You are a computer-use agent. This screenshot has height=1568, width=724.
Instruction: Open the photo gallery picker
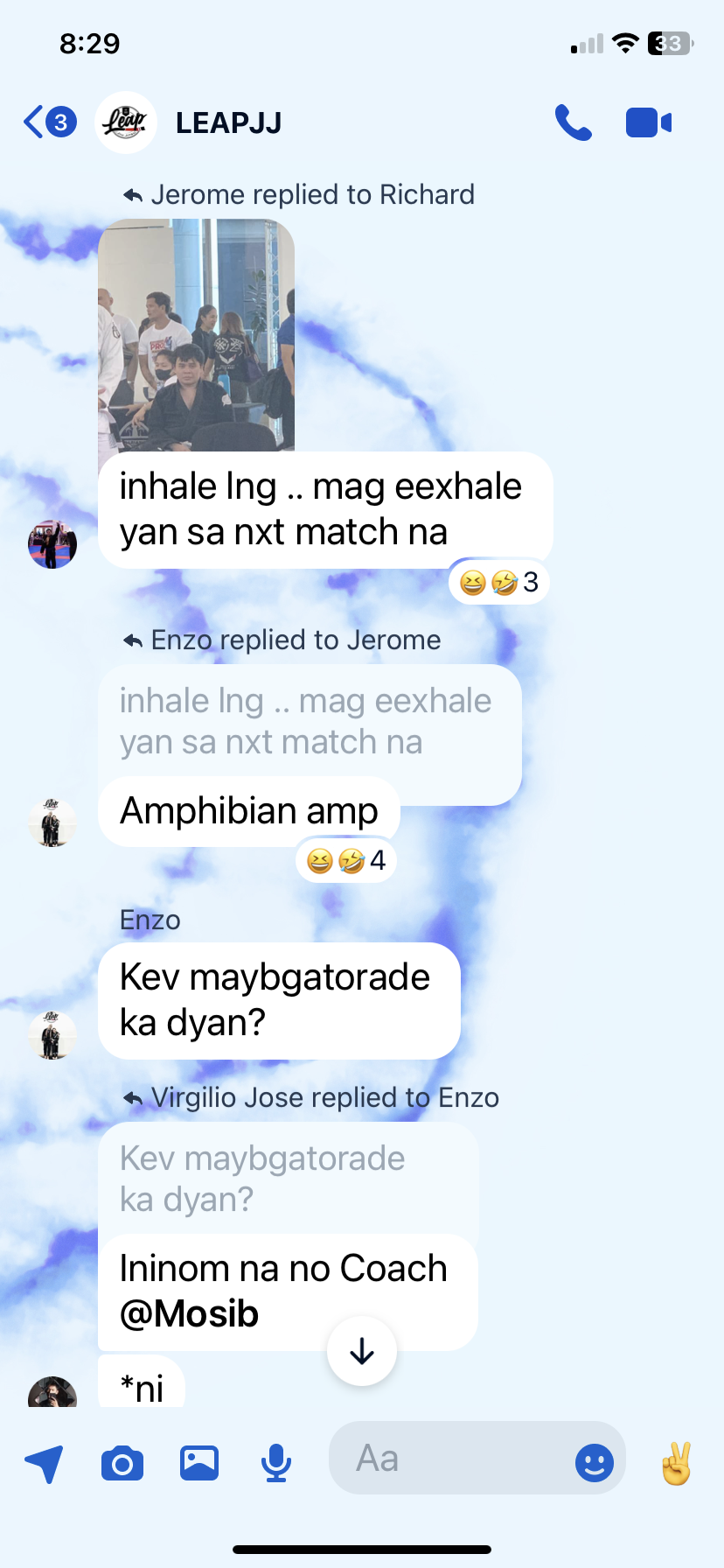pos(199,1462)
